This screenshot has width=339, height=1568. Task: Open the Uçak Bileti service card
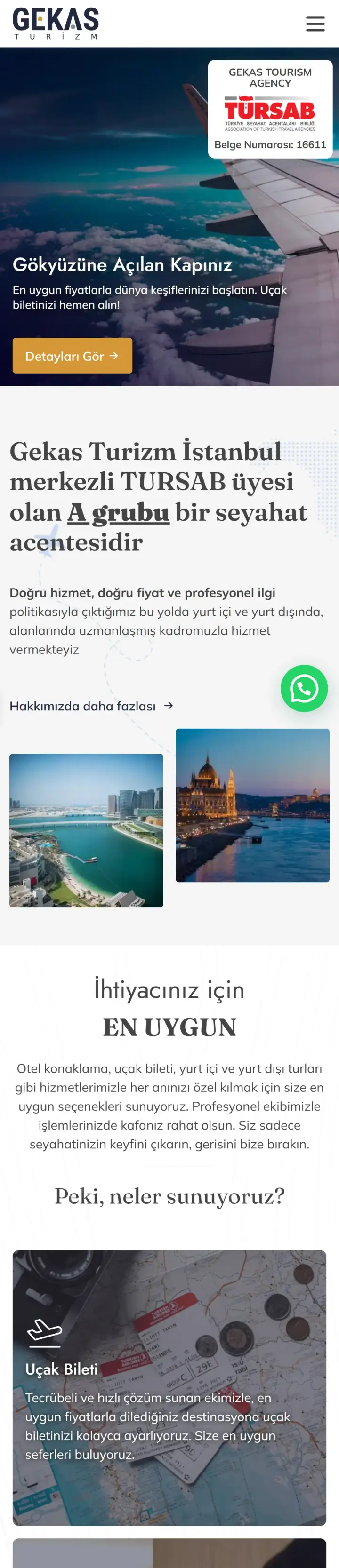pyautogui.click(x=169, y=1388)
